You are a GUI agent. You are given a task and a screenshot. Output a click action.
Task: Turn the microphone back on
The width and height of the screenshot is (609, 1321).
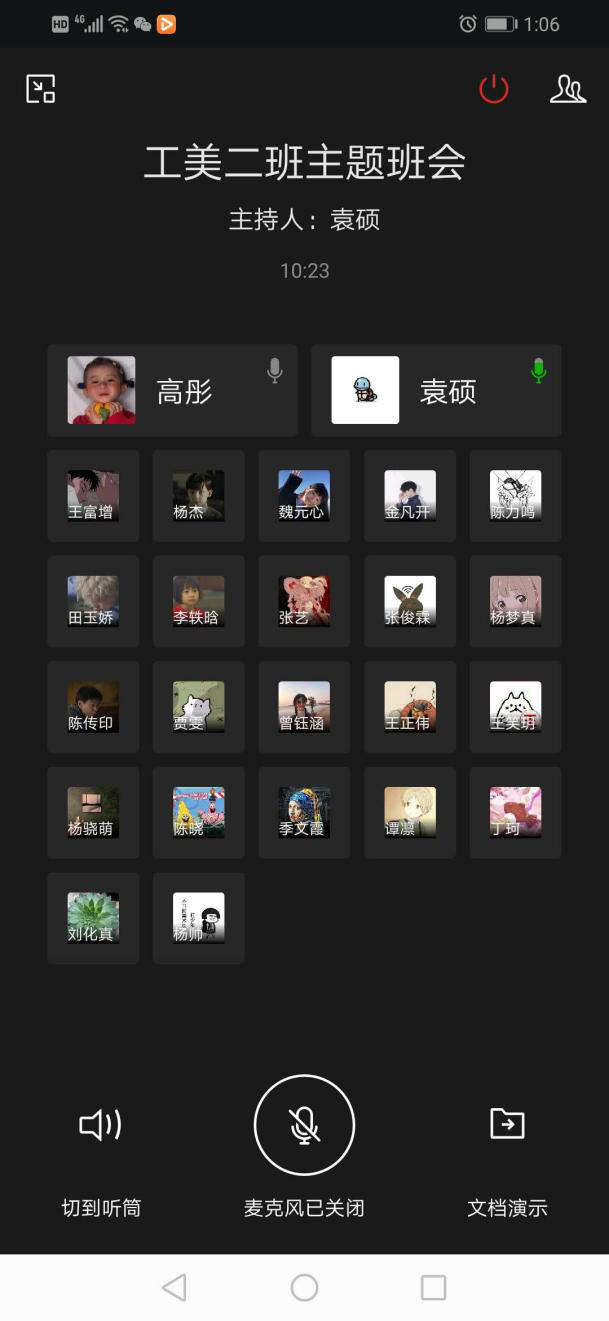pos(304,1125)
